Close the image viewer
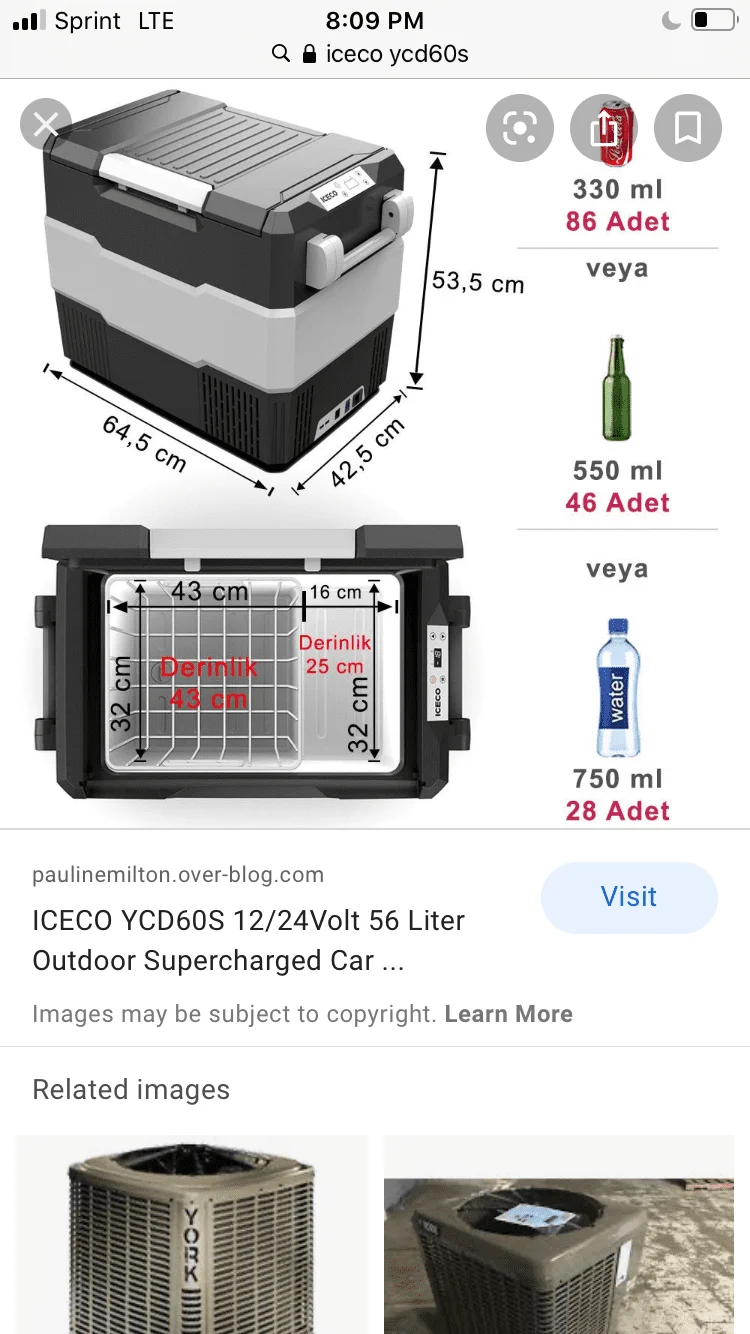This screenshot has height=1334, width=750. 45,125
